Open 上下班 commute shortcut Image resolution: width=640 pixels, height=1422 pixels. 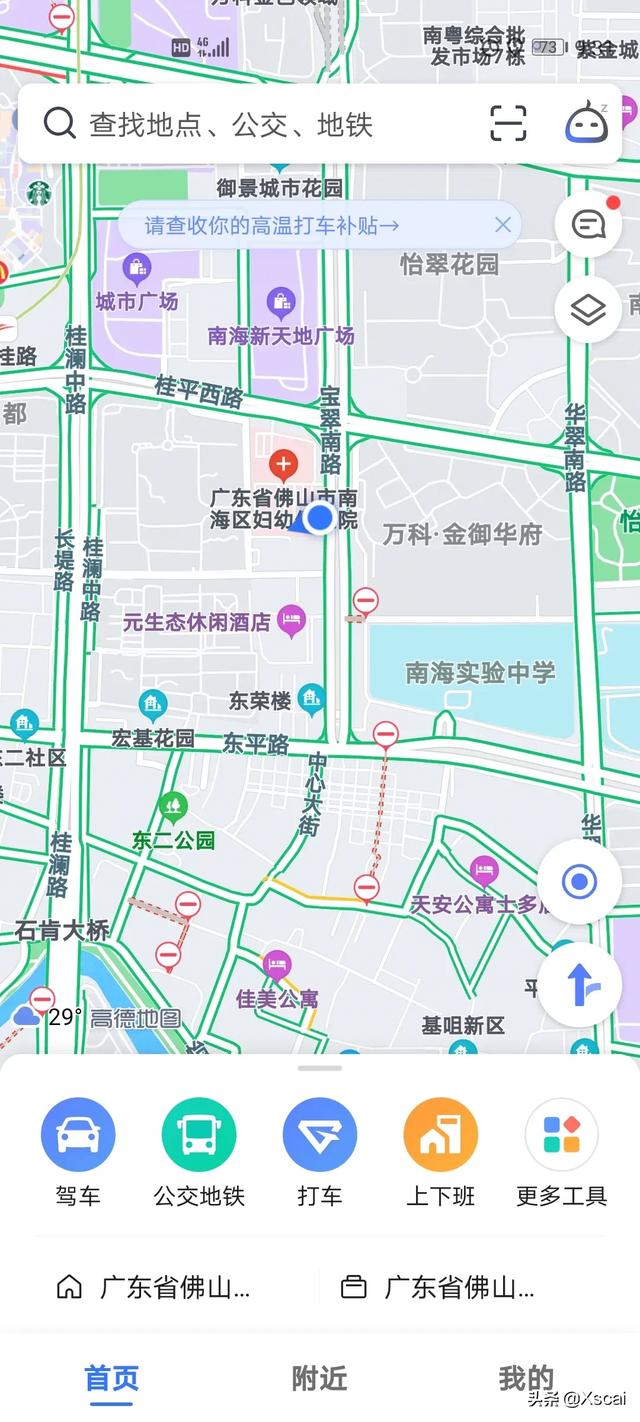coord(440,1151)
